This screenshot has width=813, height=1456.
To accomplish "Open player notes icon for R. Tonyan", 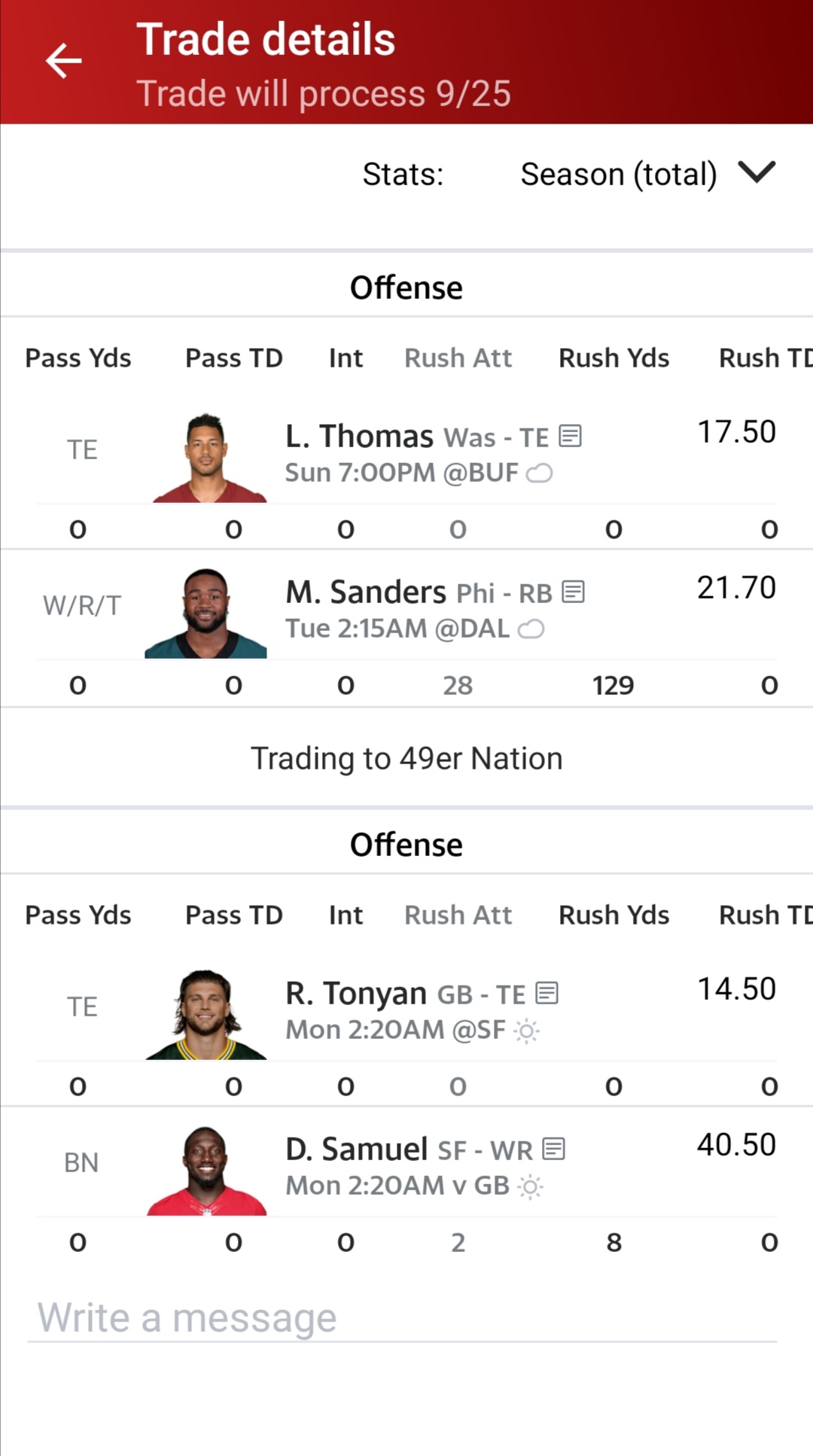I will [547, 993].
